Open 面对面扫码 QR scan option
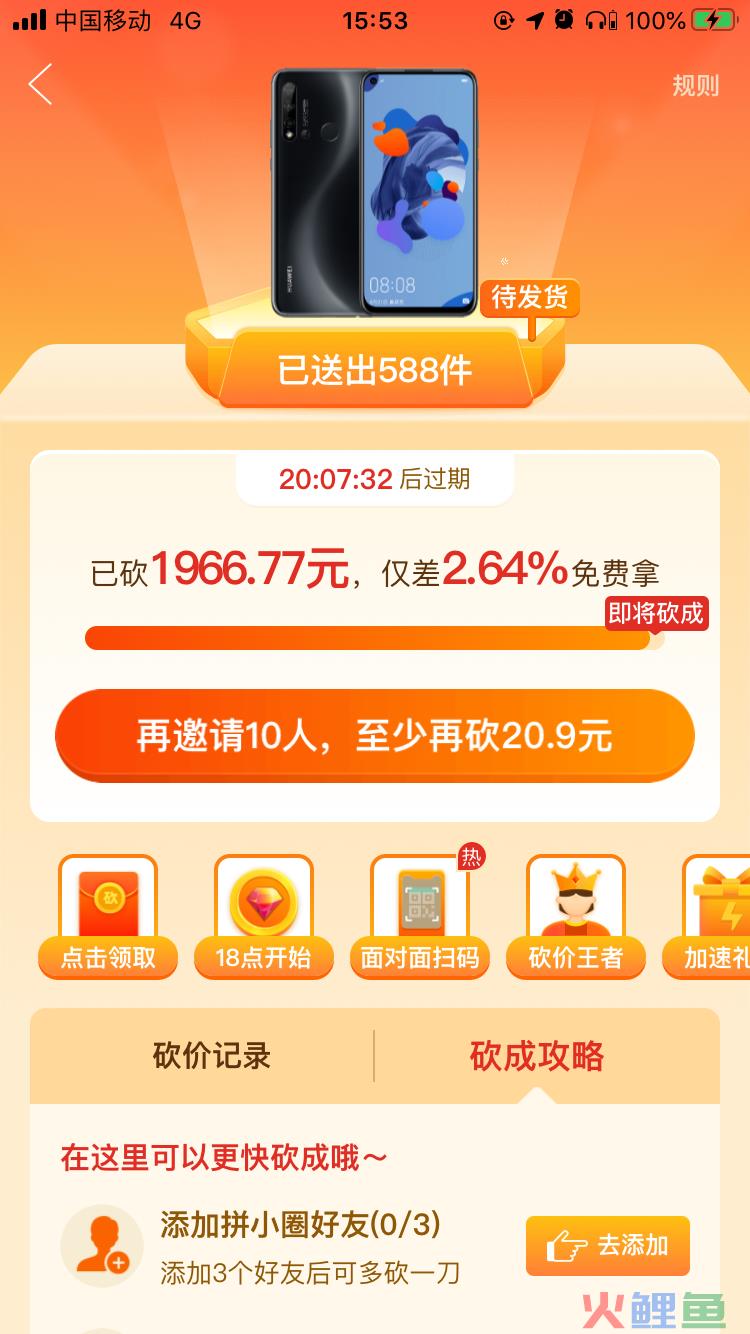Viewport: 750px width, 1334px height. (x=420, y=916)
